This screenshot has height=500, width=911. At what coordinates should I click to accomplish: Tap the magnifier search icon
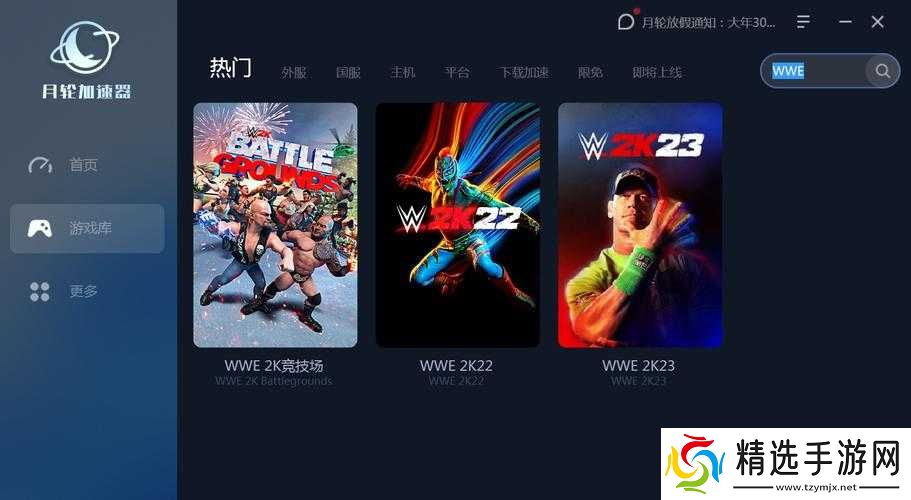point(882,71)
